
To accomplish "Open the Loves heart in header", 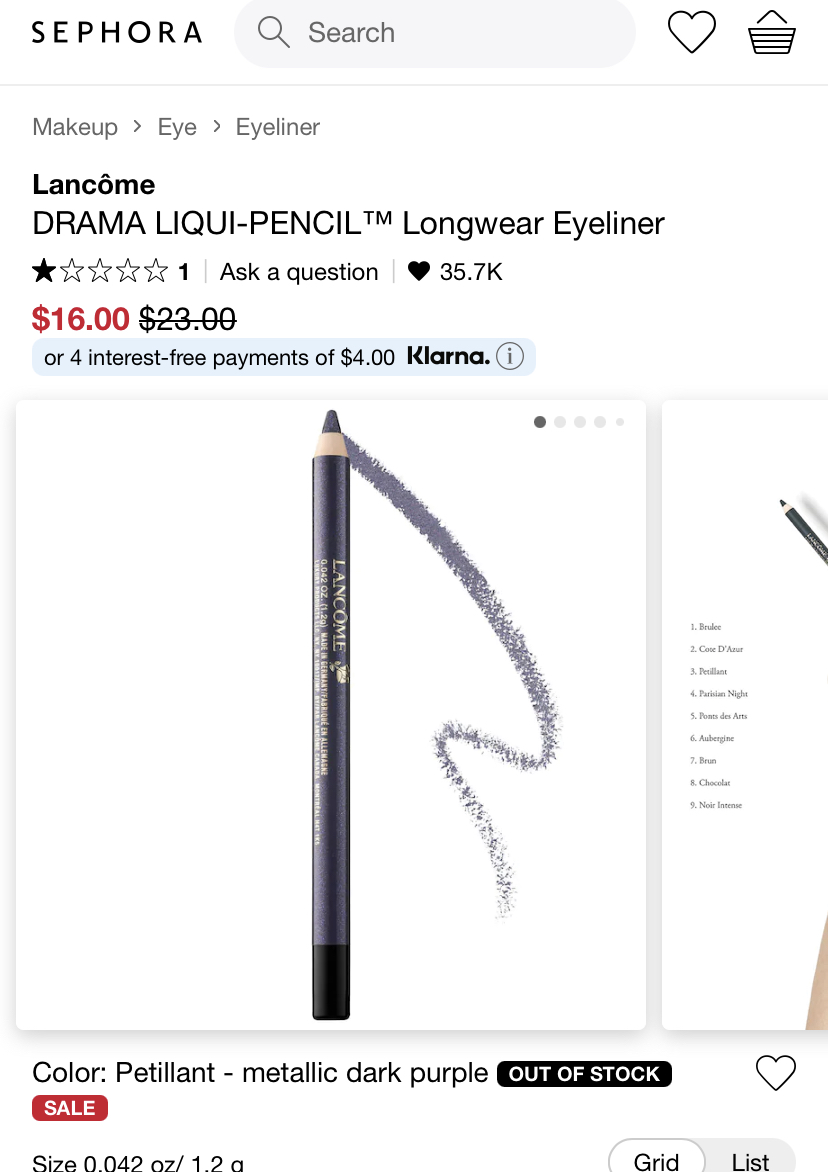I will click(692, 33).
